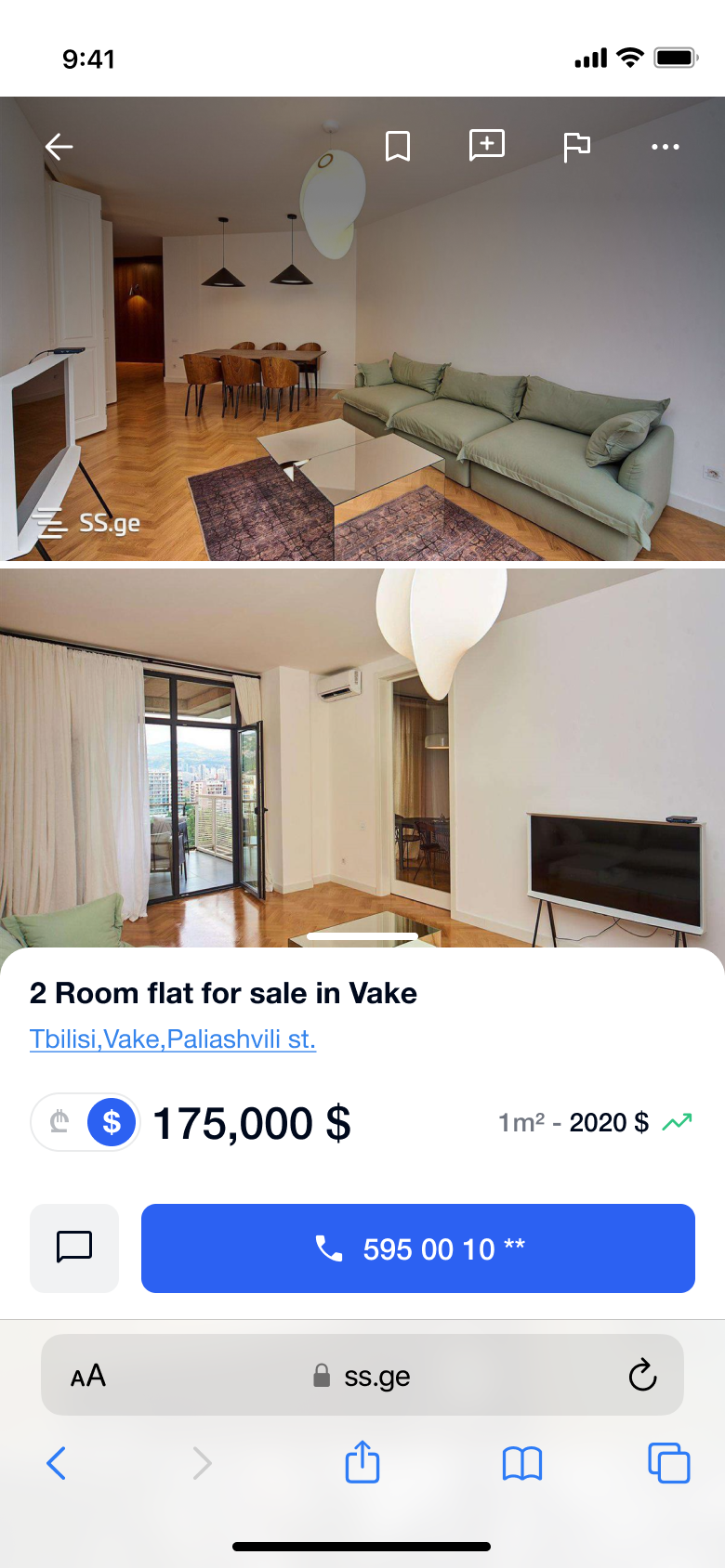Report this listing with the flag icon

tap(576, 147)
